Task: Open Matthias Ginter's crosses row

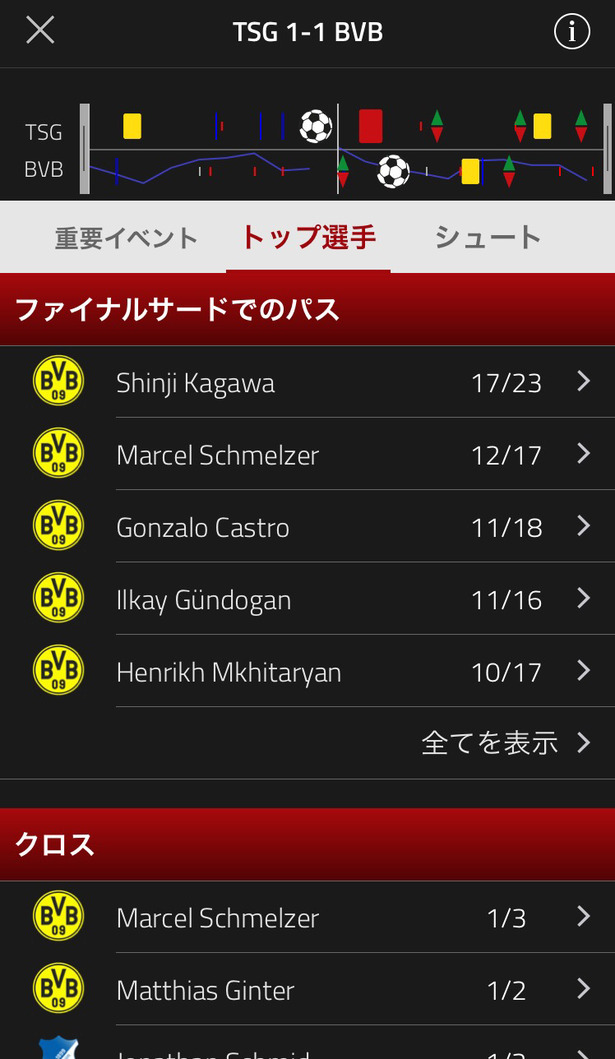Action: coord(307,989)
